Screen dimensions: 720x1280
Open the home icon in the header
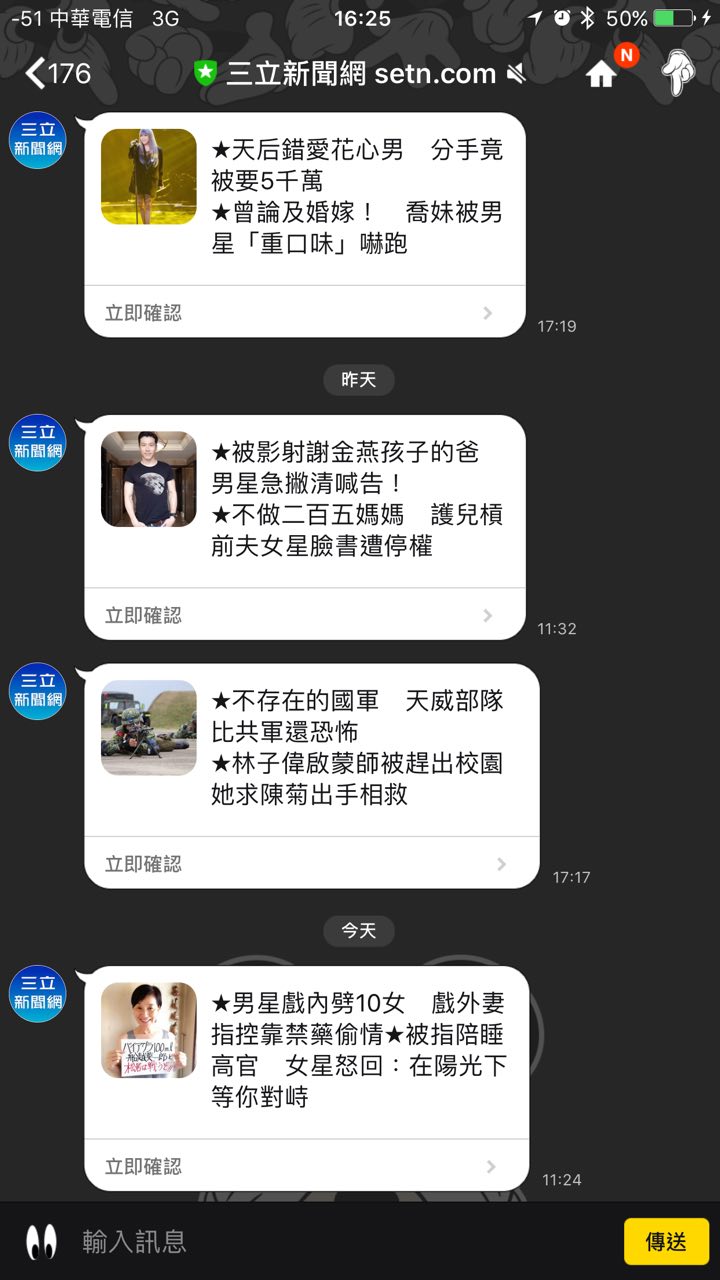pyautogui.click(x=601, y=74)
